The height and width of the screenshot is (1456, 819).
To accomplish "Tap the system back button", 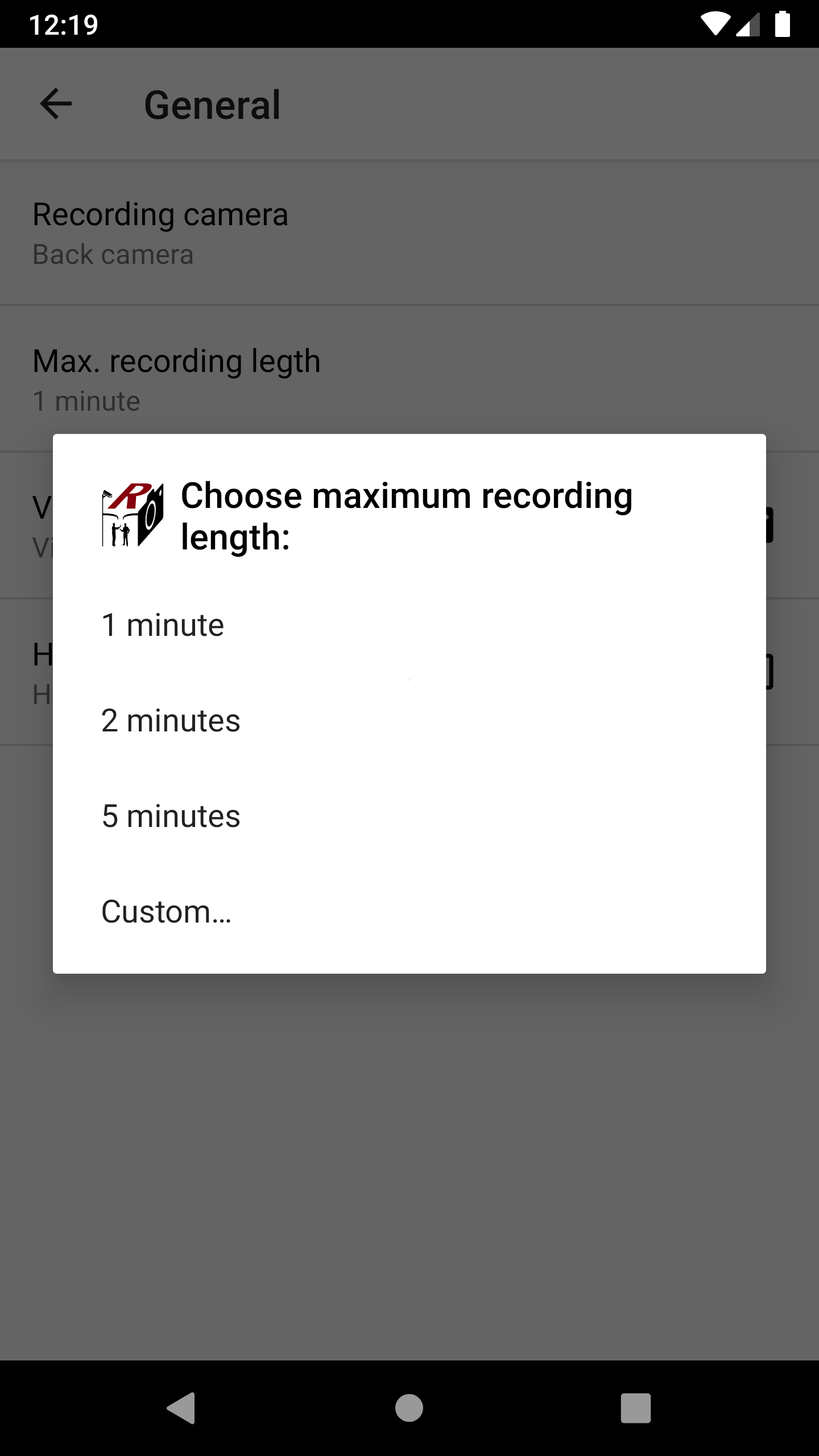I will click(182, 1408).
